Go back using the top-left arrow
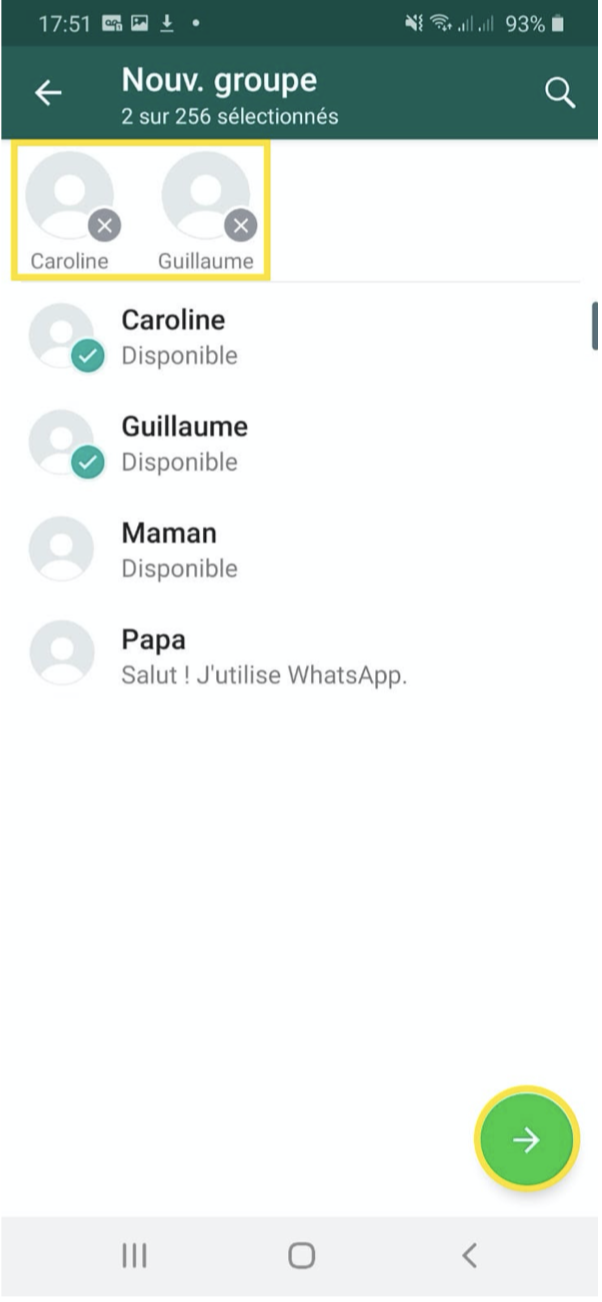The height and width of the screenshot is (1302, 602). click(48, 93)
